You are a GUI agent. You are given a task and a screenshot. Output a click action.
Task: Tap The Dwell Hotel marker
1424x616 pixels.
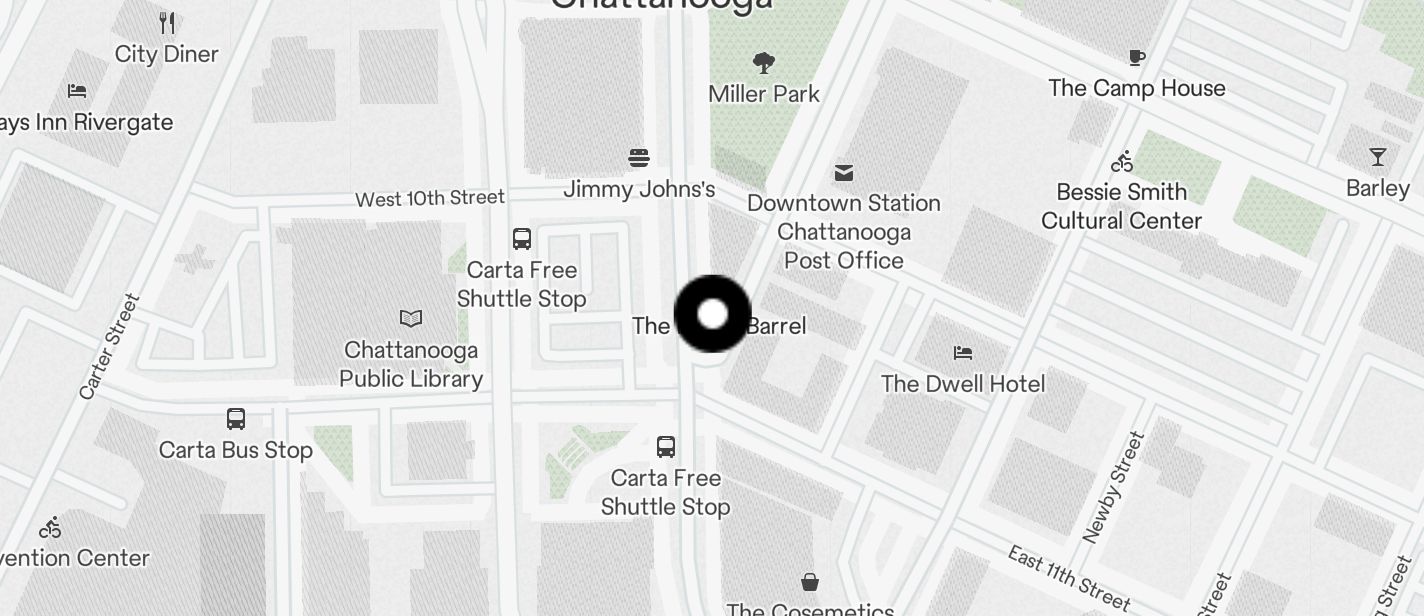(962, 353)
